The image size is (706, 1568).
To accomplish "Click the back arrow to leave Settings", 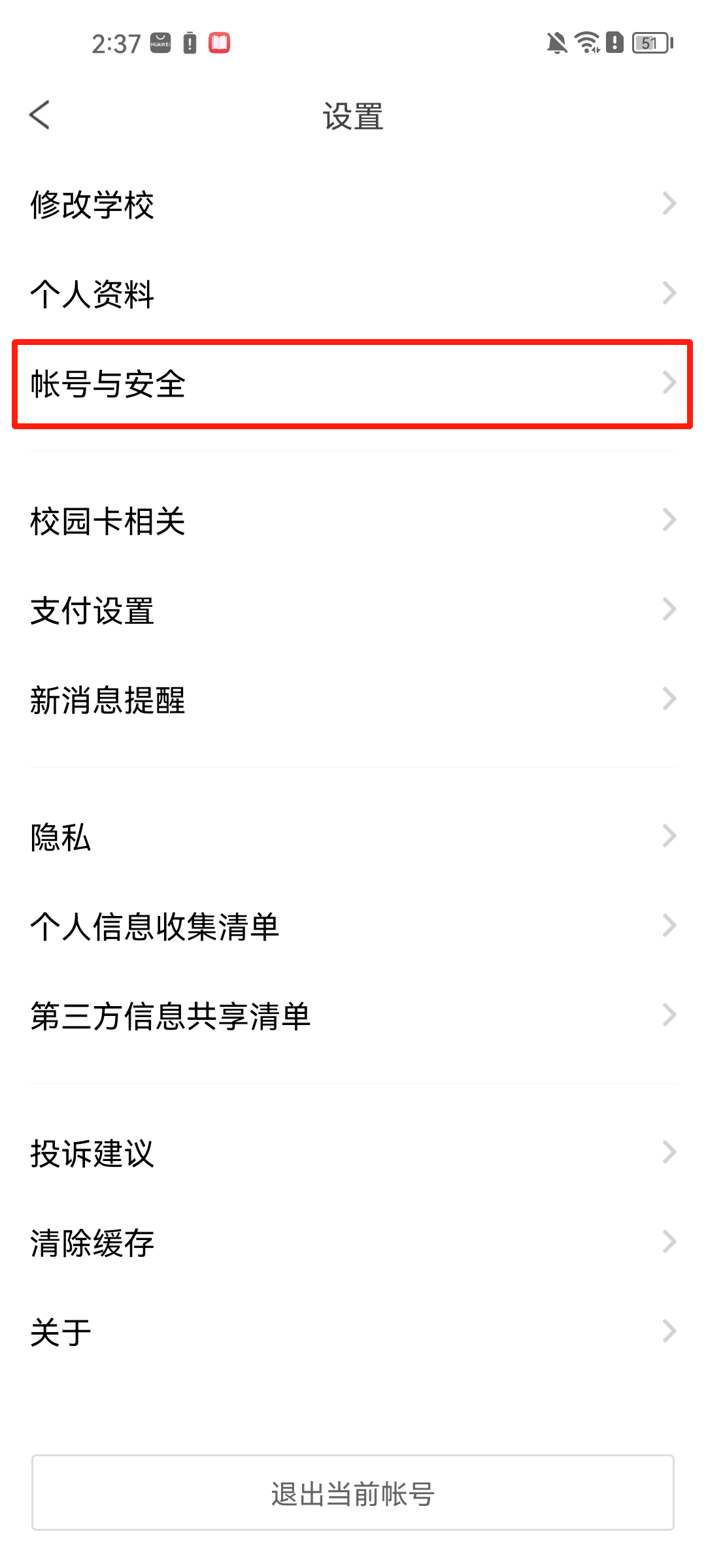I will tap(39, 115).
